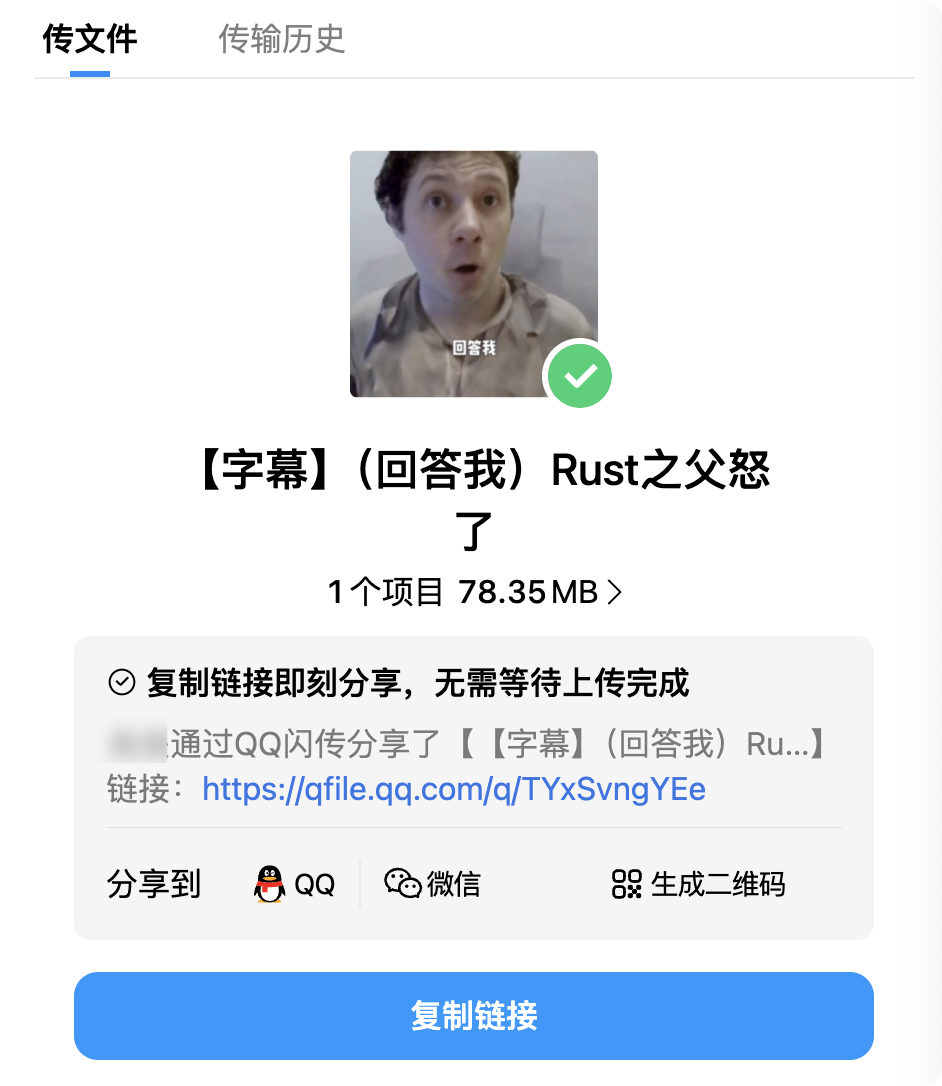The width and height of the screenshot is (942, 1086).
Task: Tap 生成二维码 to create QR code
Action: click(x=698, y=884)
